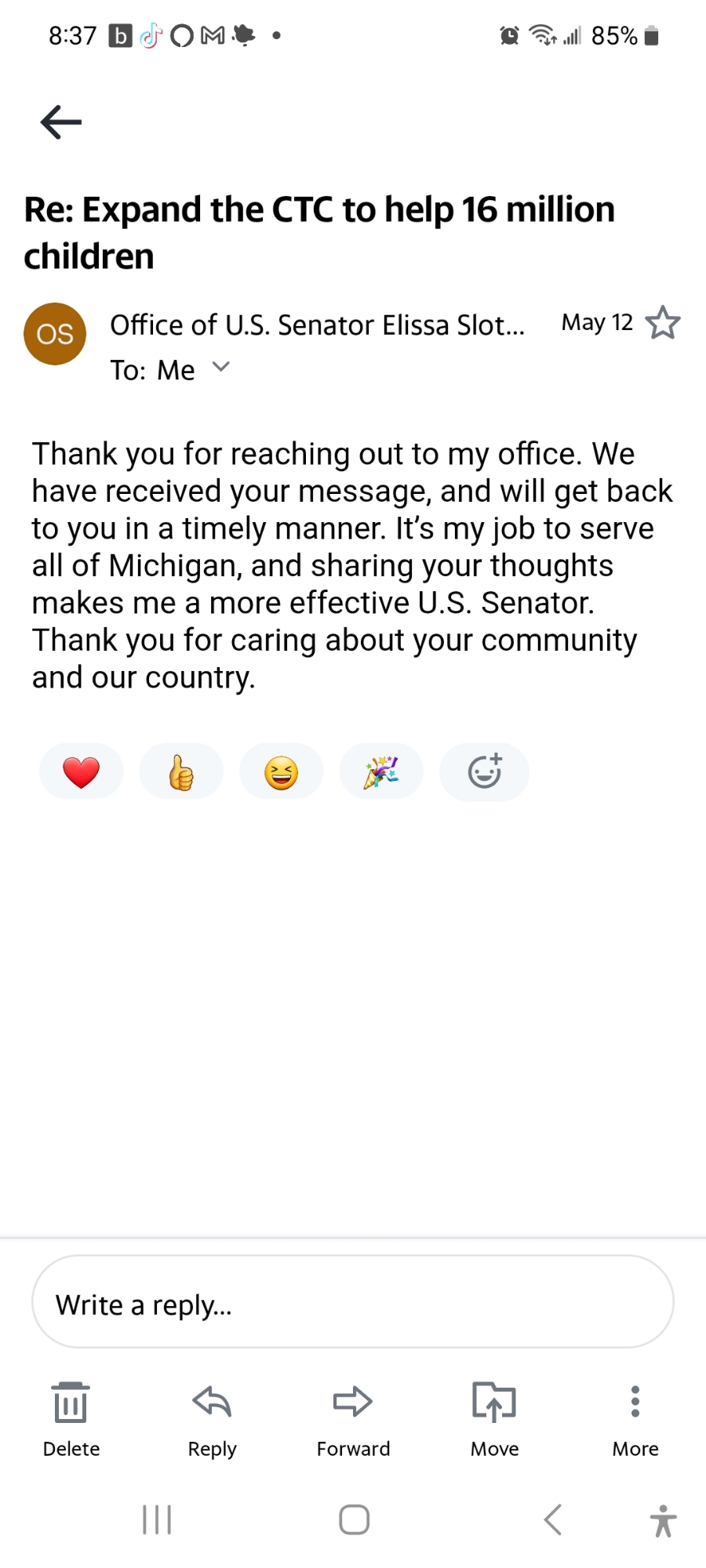This screenshot has height=1568, width=706.
Task: Delete this email
Action: tap(71, 1419)
